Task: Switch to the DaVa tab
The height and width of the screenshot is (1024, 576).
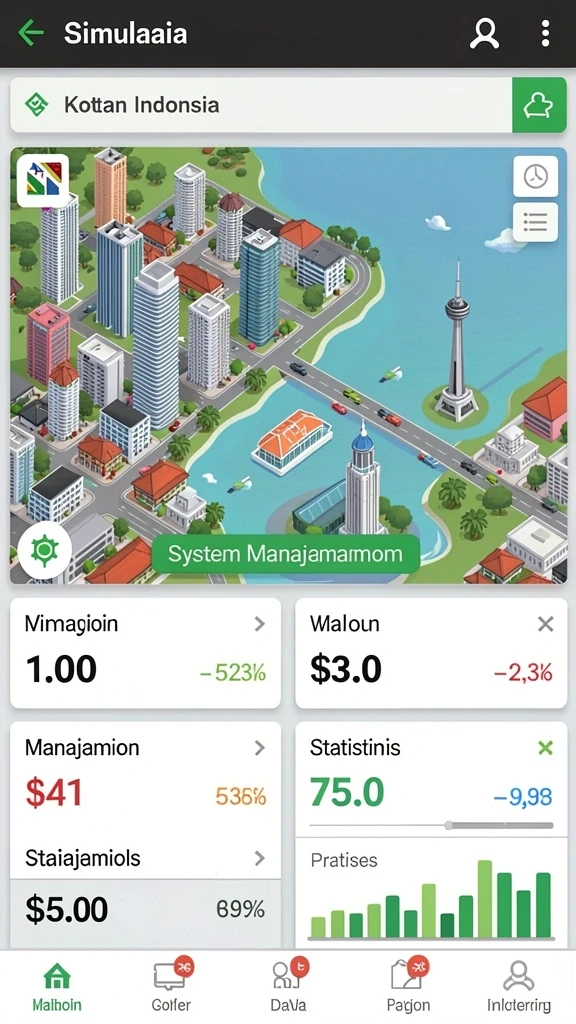Action: [288, 985]
